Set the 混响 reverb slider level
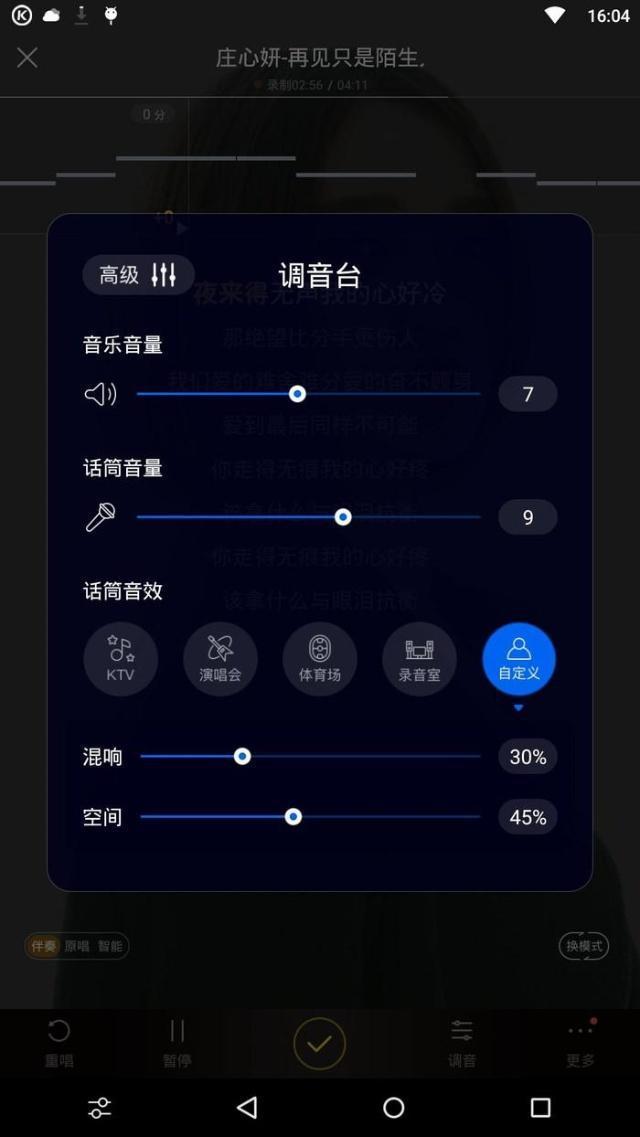 pos(242,757)
